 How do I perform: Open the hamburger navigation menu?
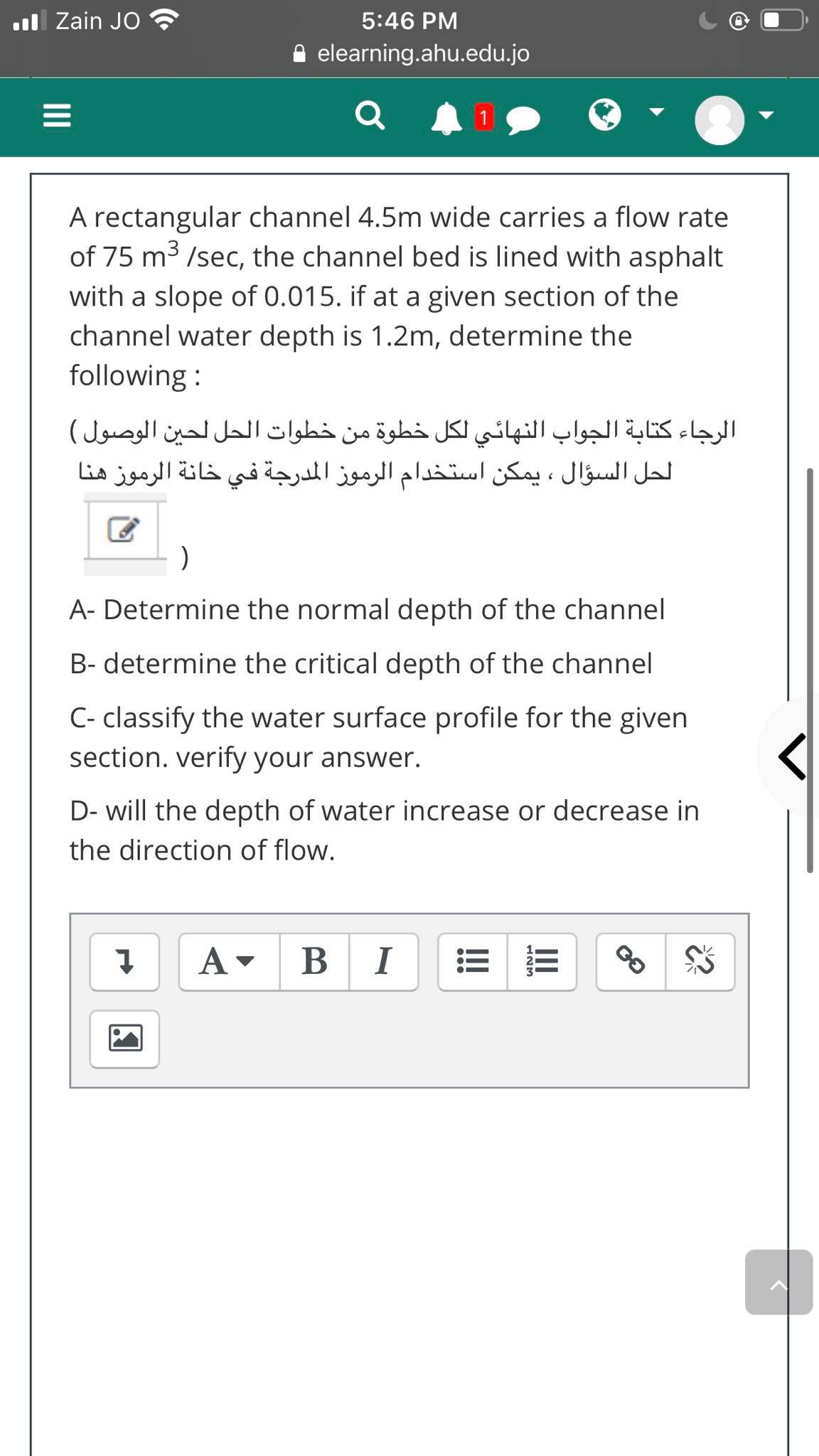(x=58, y=117)
